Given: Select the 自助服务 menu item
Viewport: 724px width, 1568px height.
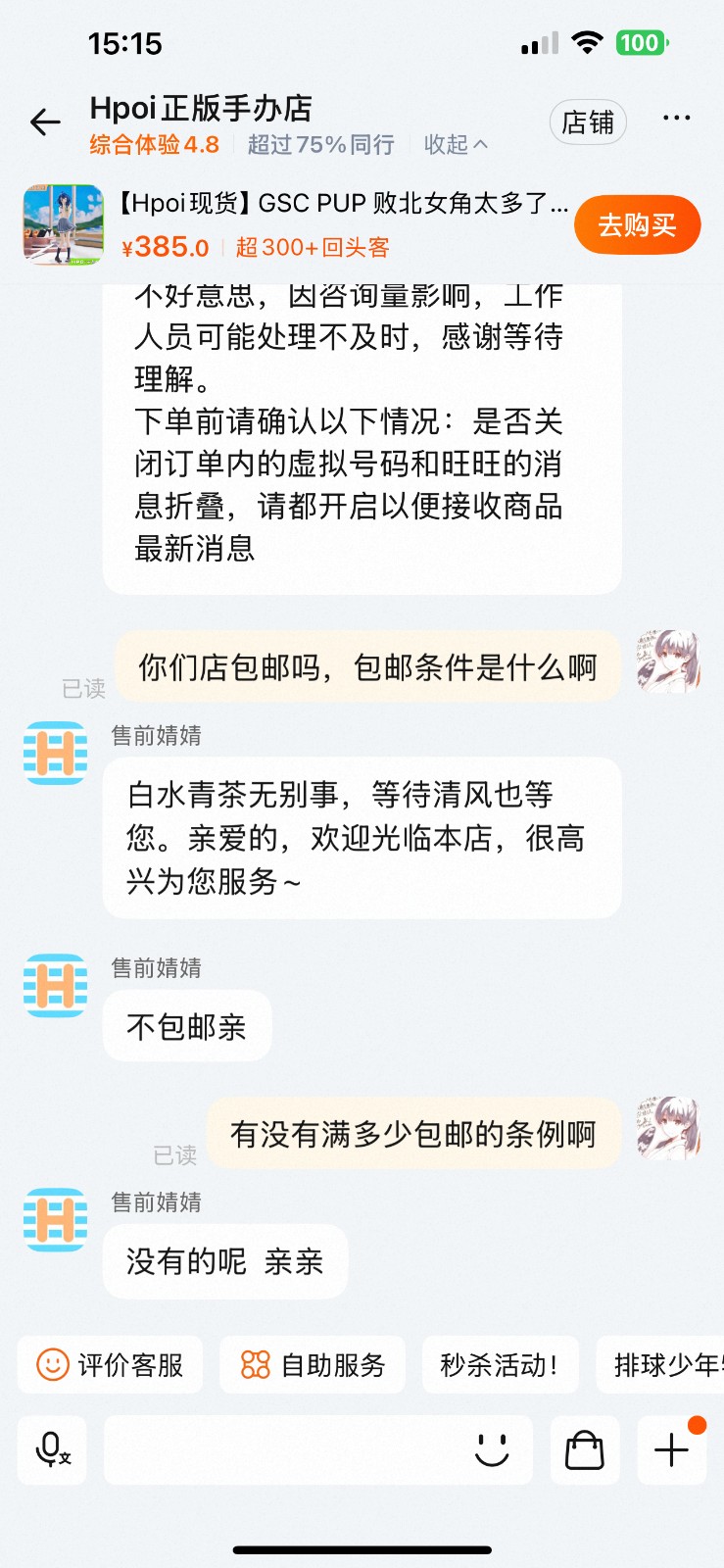Looking at the screenshot, I should click(x=312, y=1364).
